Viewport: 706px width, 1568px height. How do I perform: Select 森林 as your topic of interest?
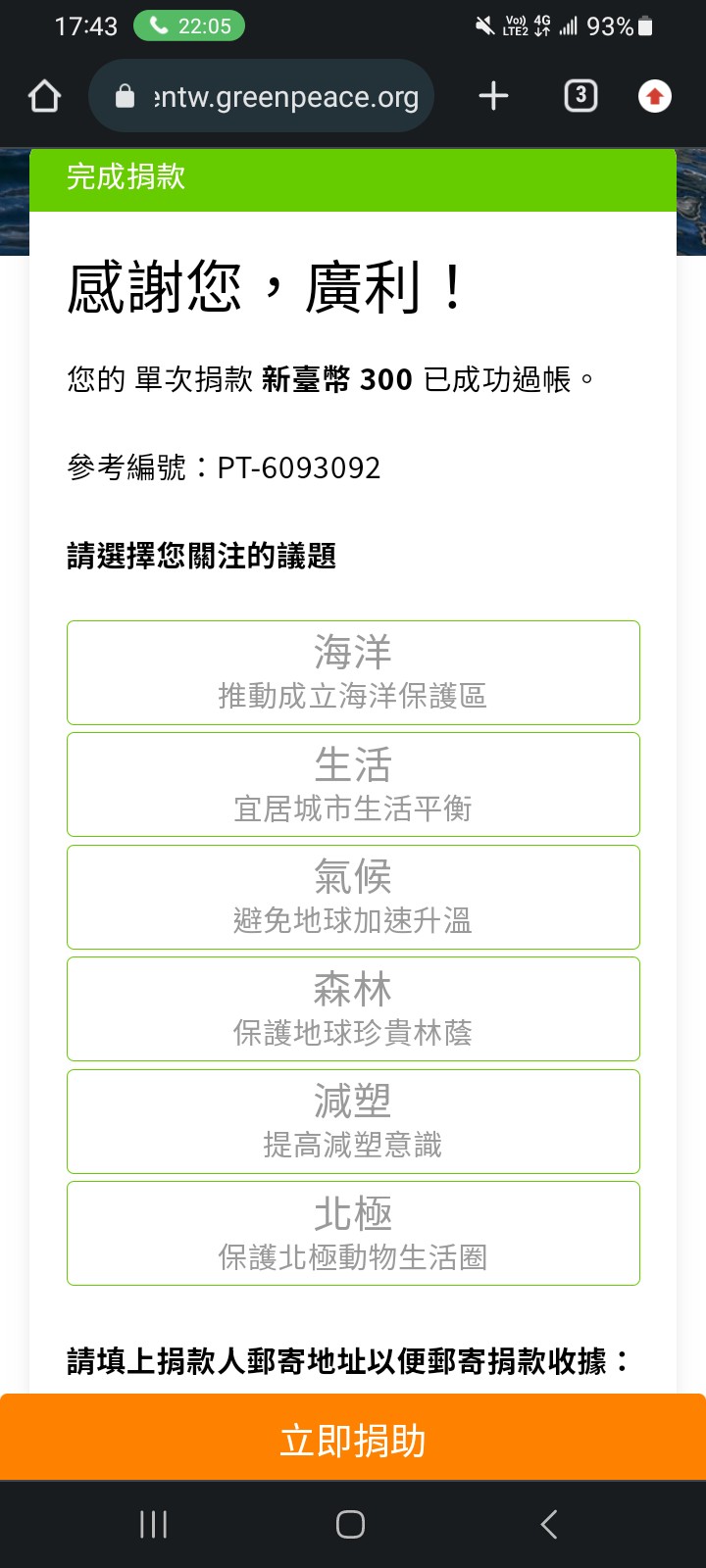[x=353, y=1009]
